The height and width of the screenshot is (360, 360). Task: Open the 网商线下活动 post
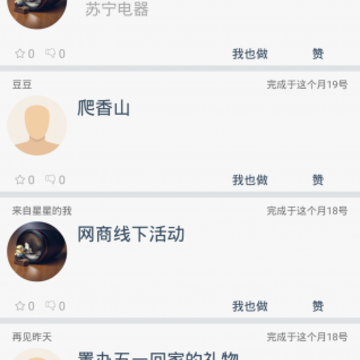tap(131, 234)
